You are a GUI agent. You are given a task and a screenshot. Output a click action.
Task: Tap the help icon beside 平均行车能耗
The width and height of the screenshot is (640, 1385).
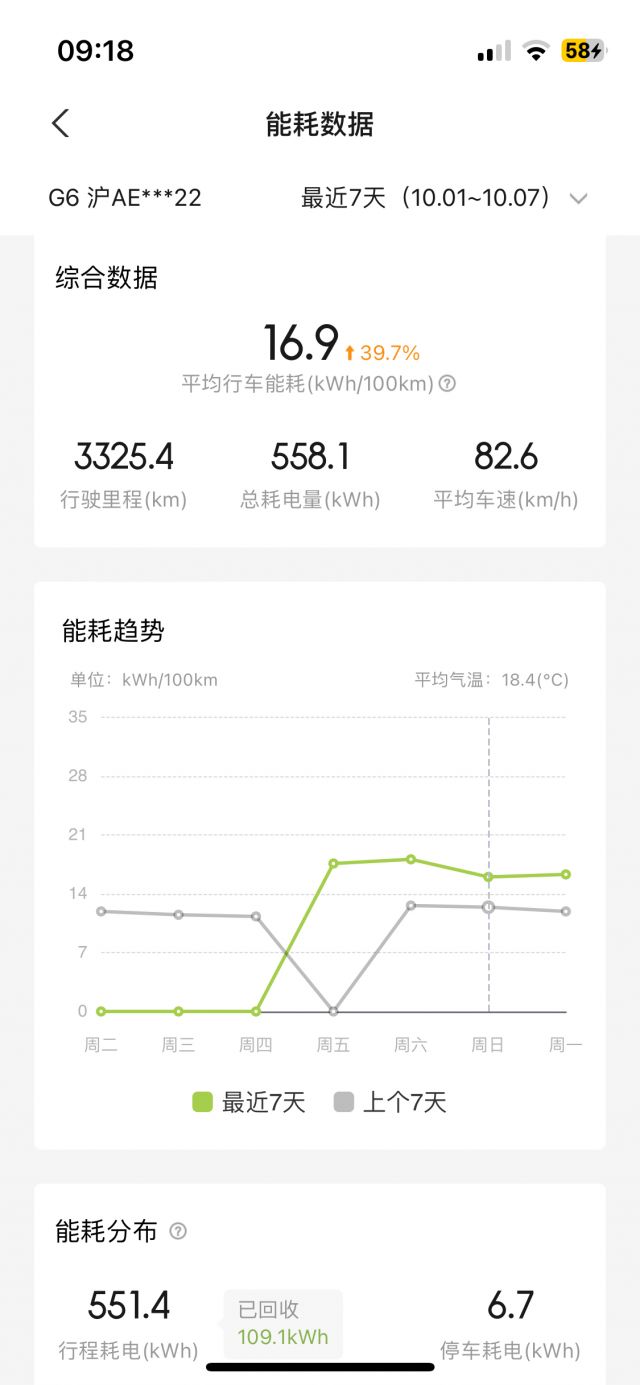[448, 383]
